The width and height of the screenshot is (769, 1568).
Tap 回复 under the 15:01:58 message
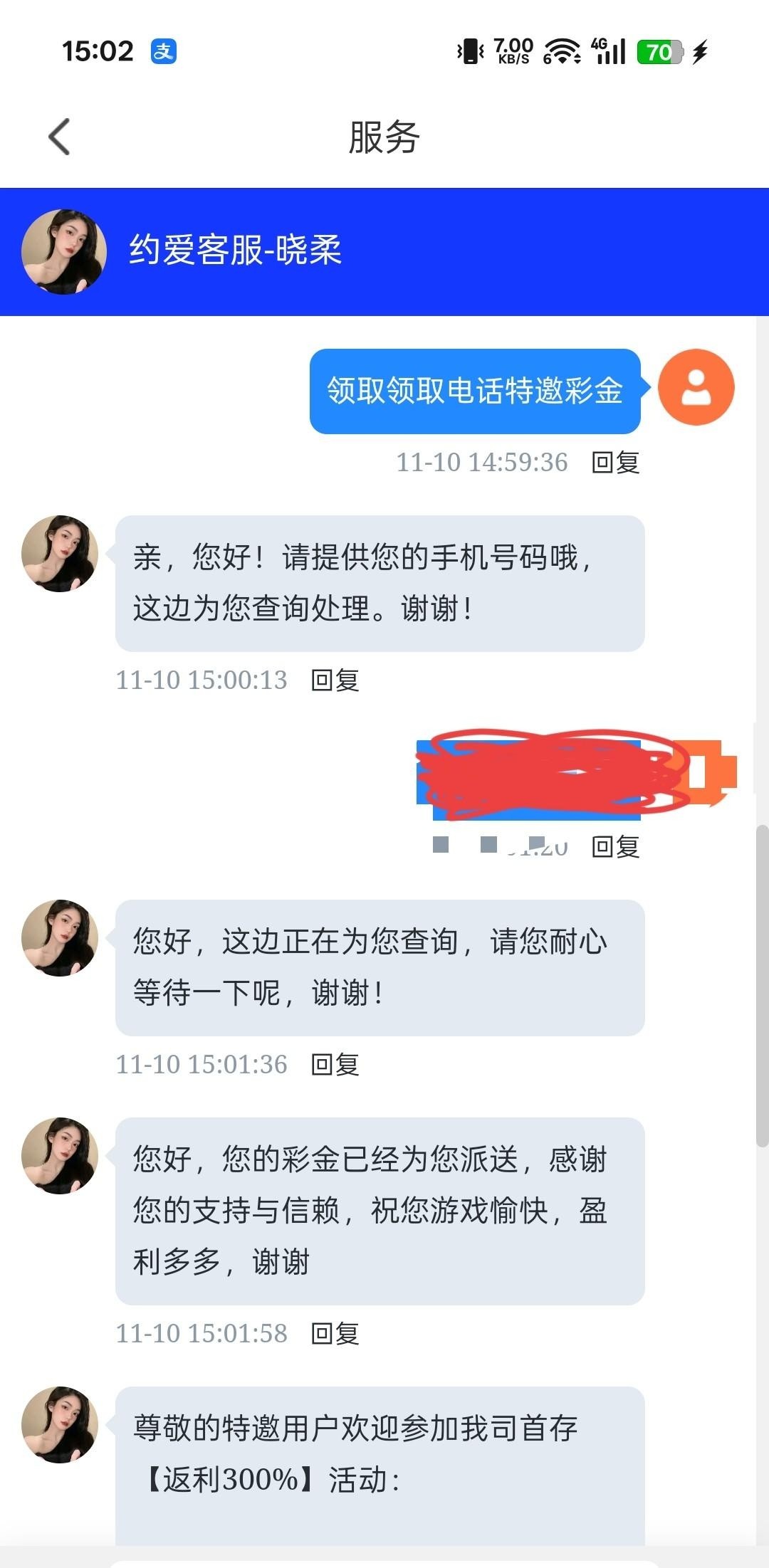click(x=335, y=1334)
